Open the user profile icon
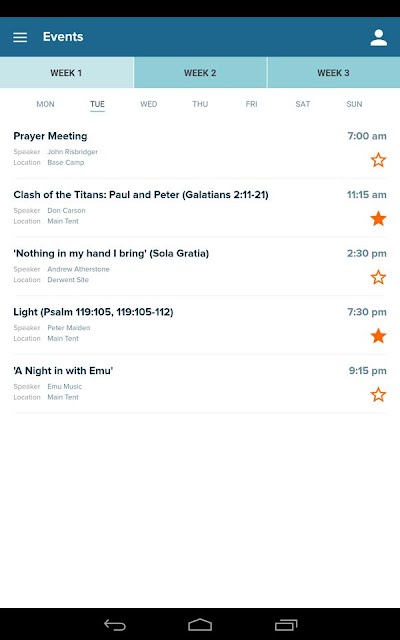The width and height of the screenshot is (400, 640). pos(378,37)
